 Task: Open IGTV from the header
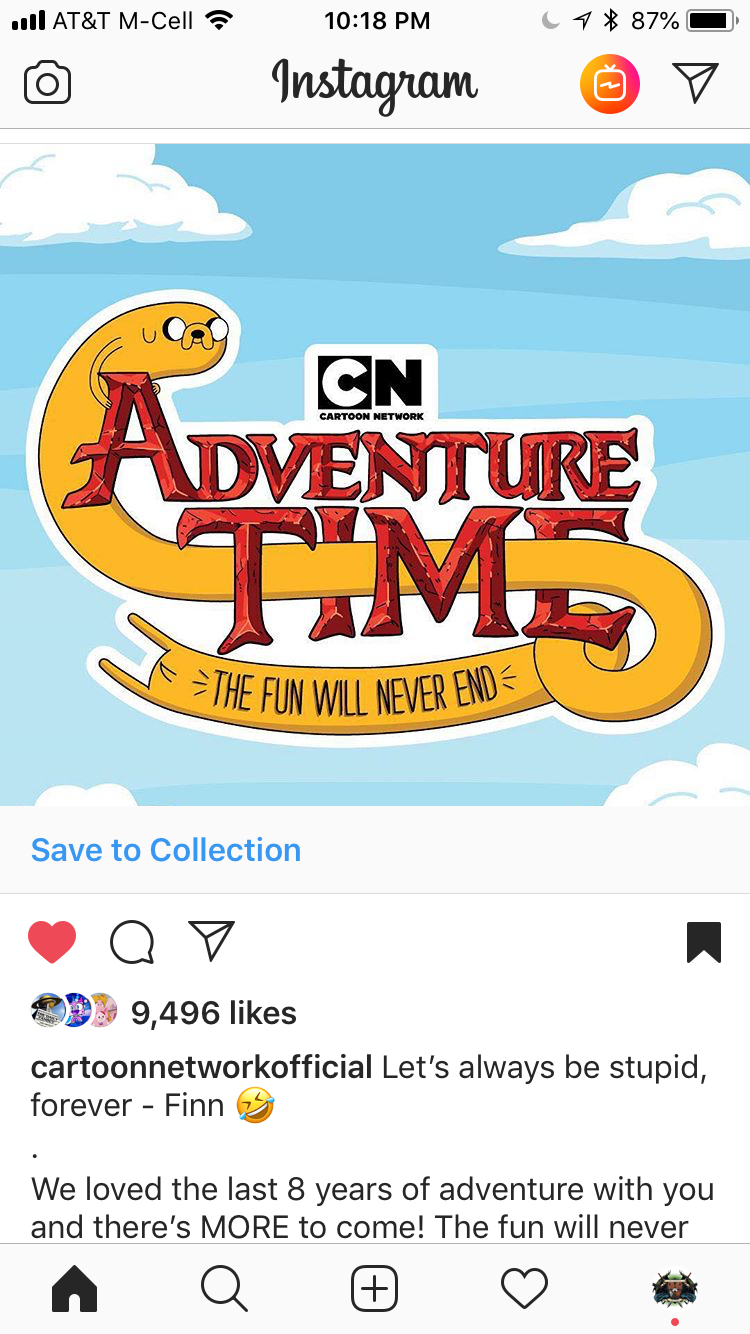609,84
